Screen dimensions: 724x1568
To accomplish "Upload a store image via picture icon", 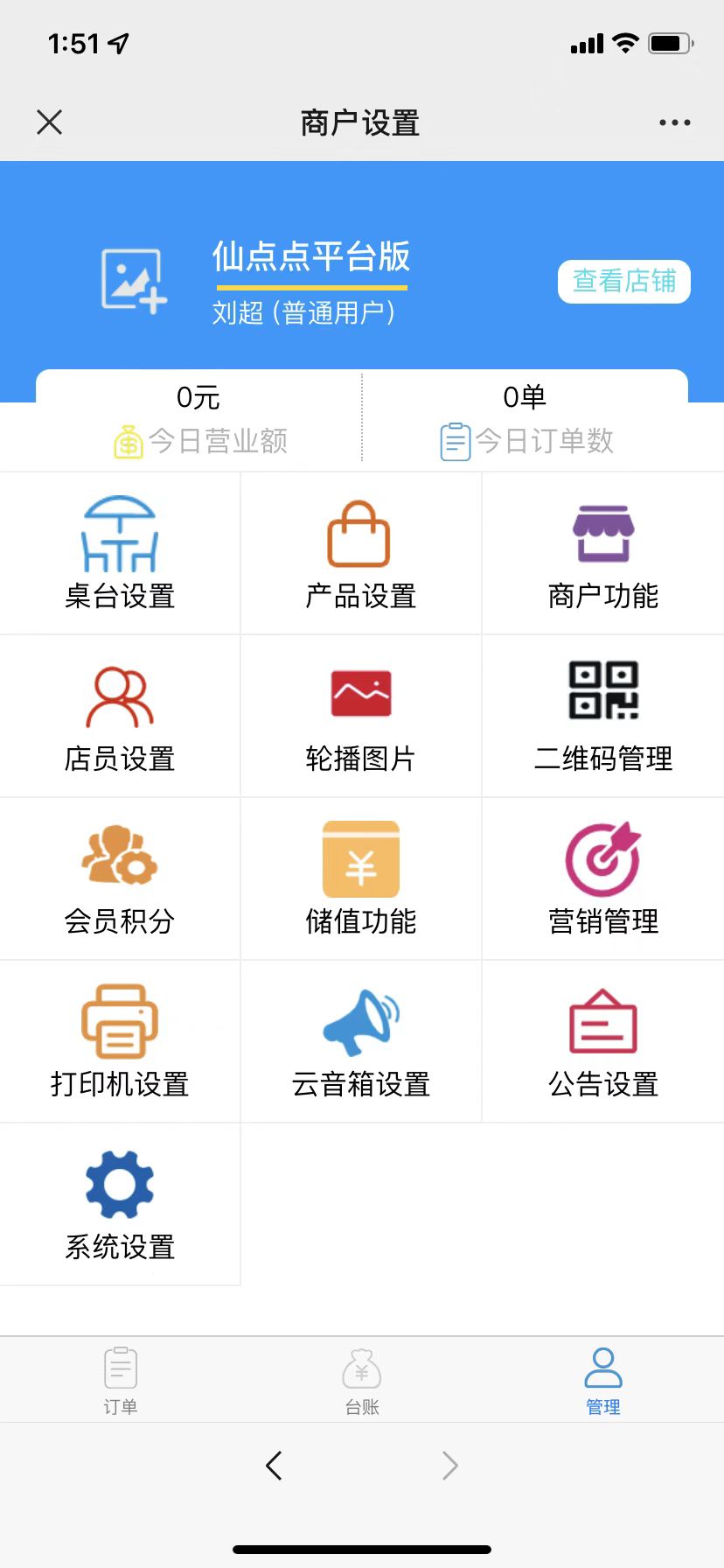I will (x=133, y=281).
